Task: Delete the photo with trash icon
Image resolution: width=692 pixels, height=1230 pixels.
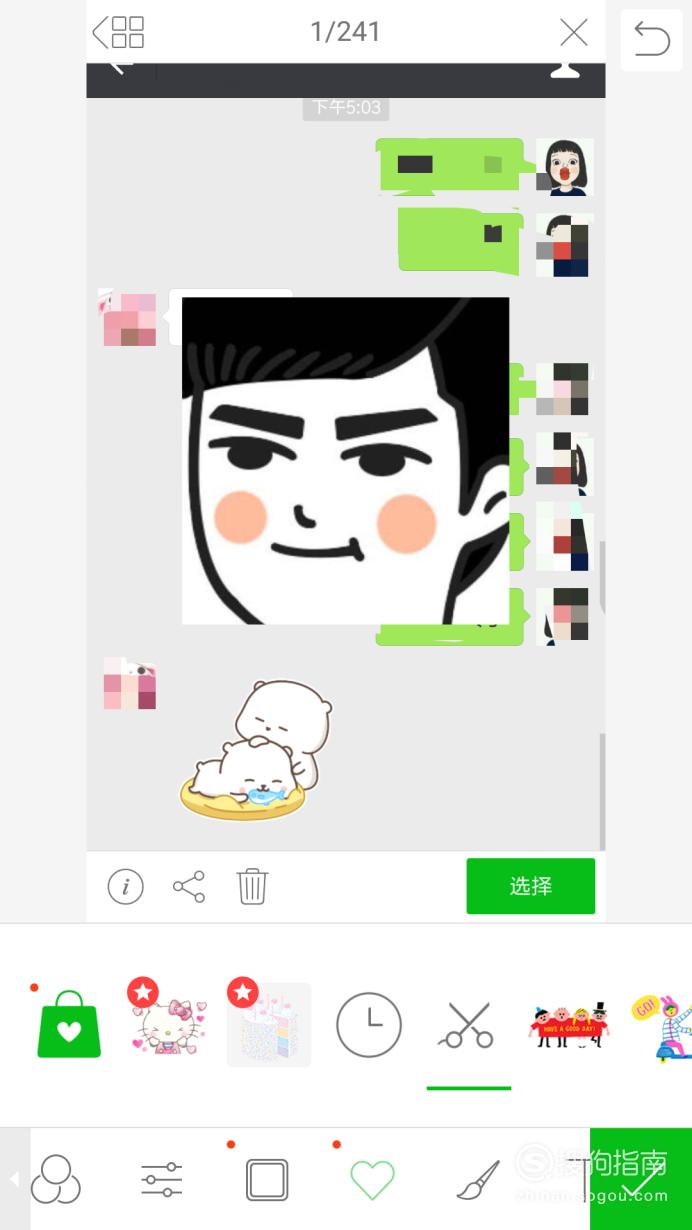Action: (x=252, y=886)
